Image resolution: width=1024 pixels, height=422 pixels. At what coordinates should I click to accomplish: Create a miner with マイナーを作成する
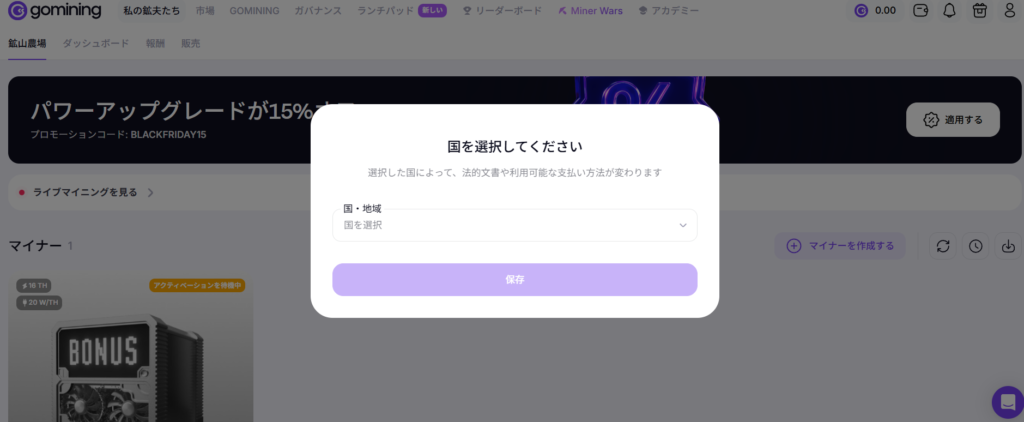840,246
